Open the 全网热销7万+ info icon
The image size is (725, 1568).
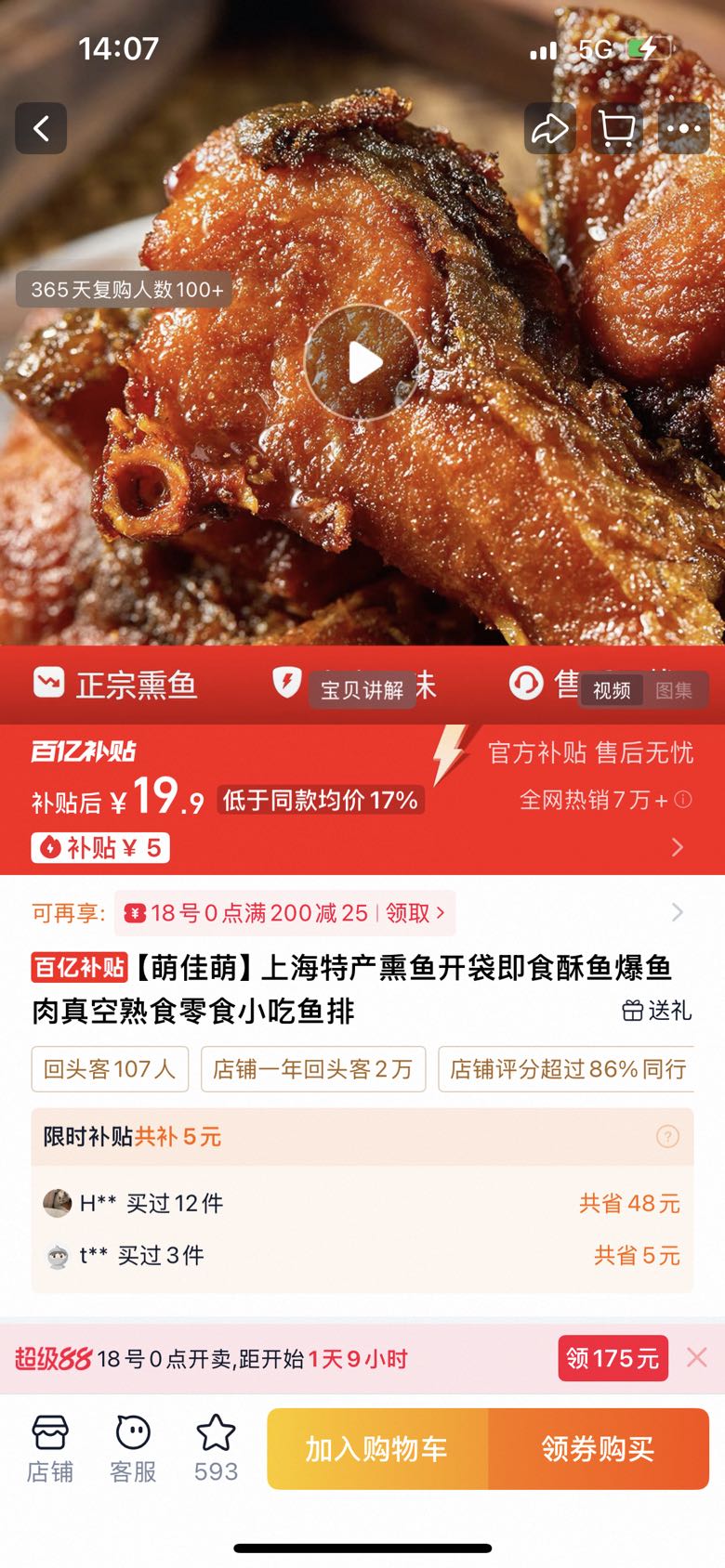[x=683, y=800]
